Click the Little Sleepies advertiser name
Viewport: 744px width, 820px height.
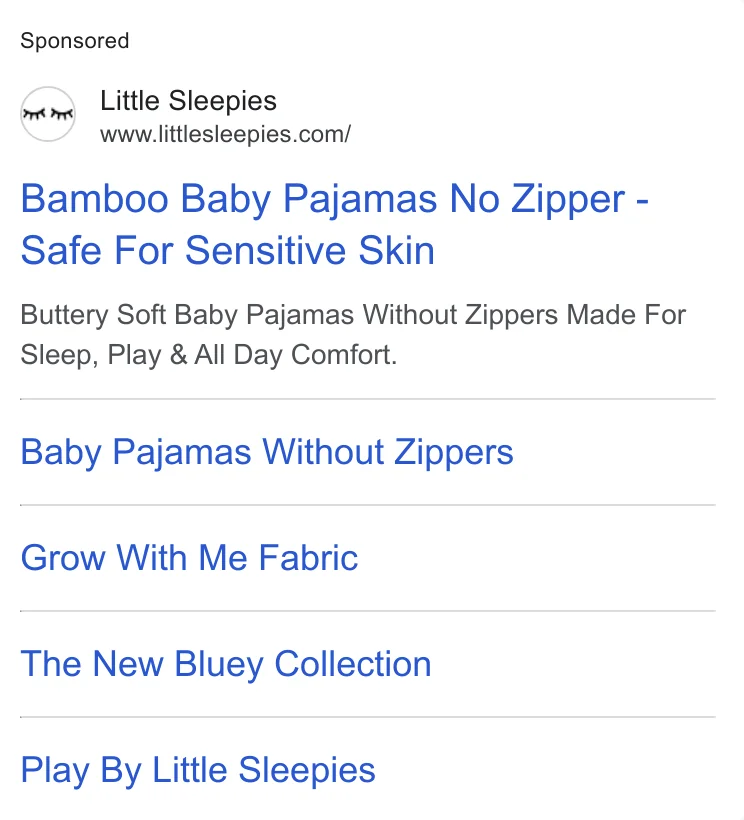pyautogui.click(x=188, y=101)
